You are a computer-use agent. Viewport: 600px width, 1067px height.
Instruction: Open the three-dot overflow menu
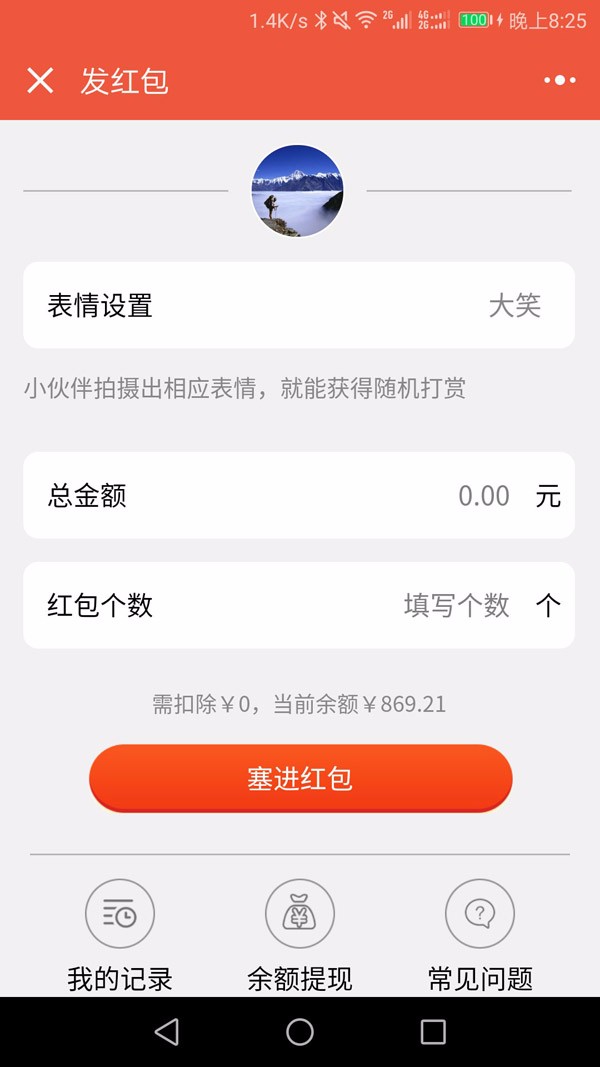point(559,80)
